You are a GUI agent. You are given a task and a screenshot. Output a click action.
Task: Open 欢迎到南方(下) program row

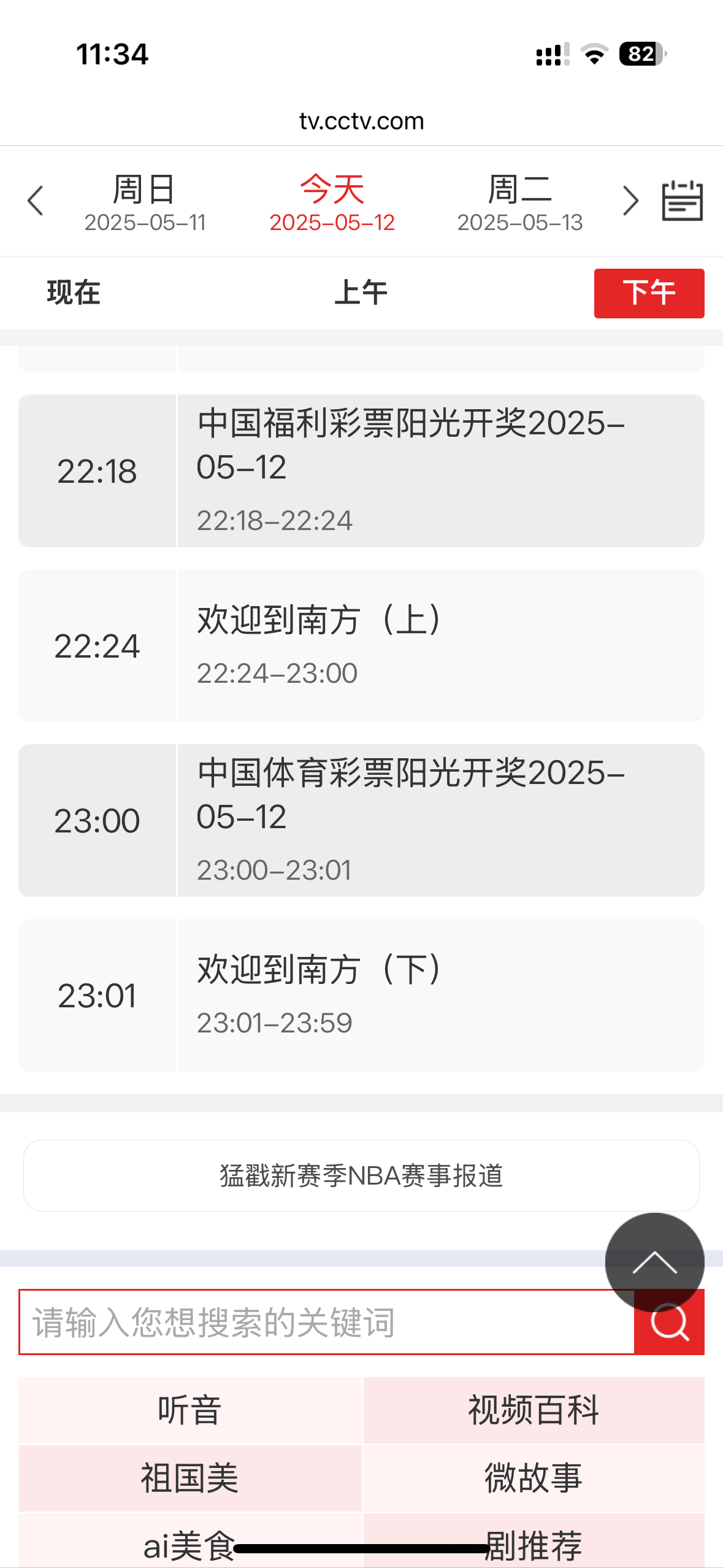pyautogui.click(x=361, y=995)
